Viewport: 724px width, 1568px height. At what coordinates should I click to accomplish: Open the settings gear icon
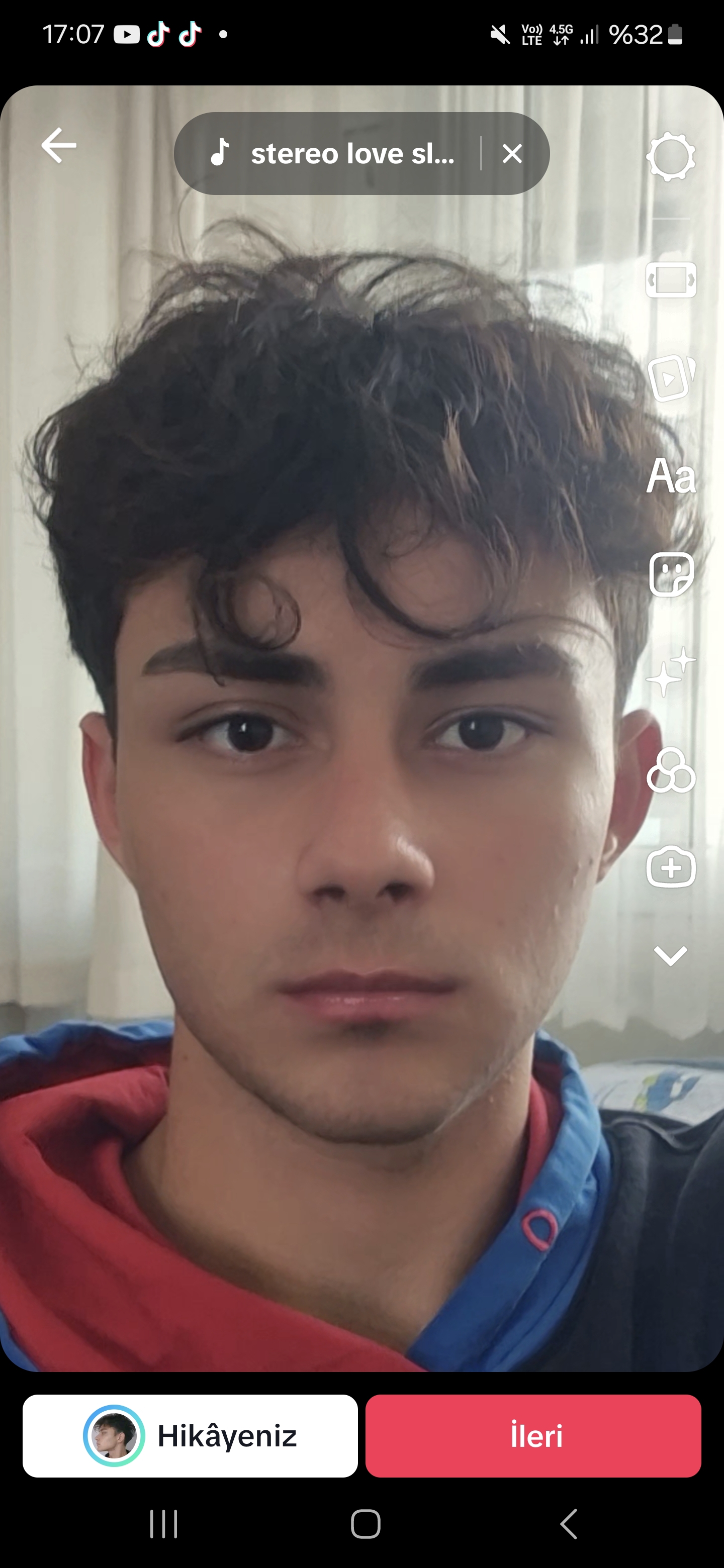pyautogui.click(x=670, y=157)
